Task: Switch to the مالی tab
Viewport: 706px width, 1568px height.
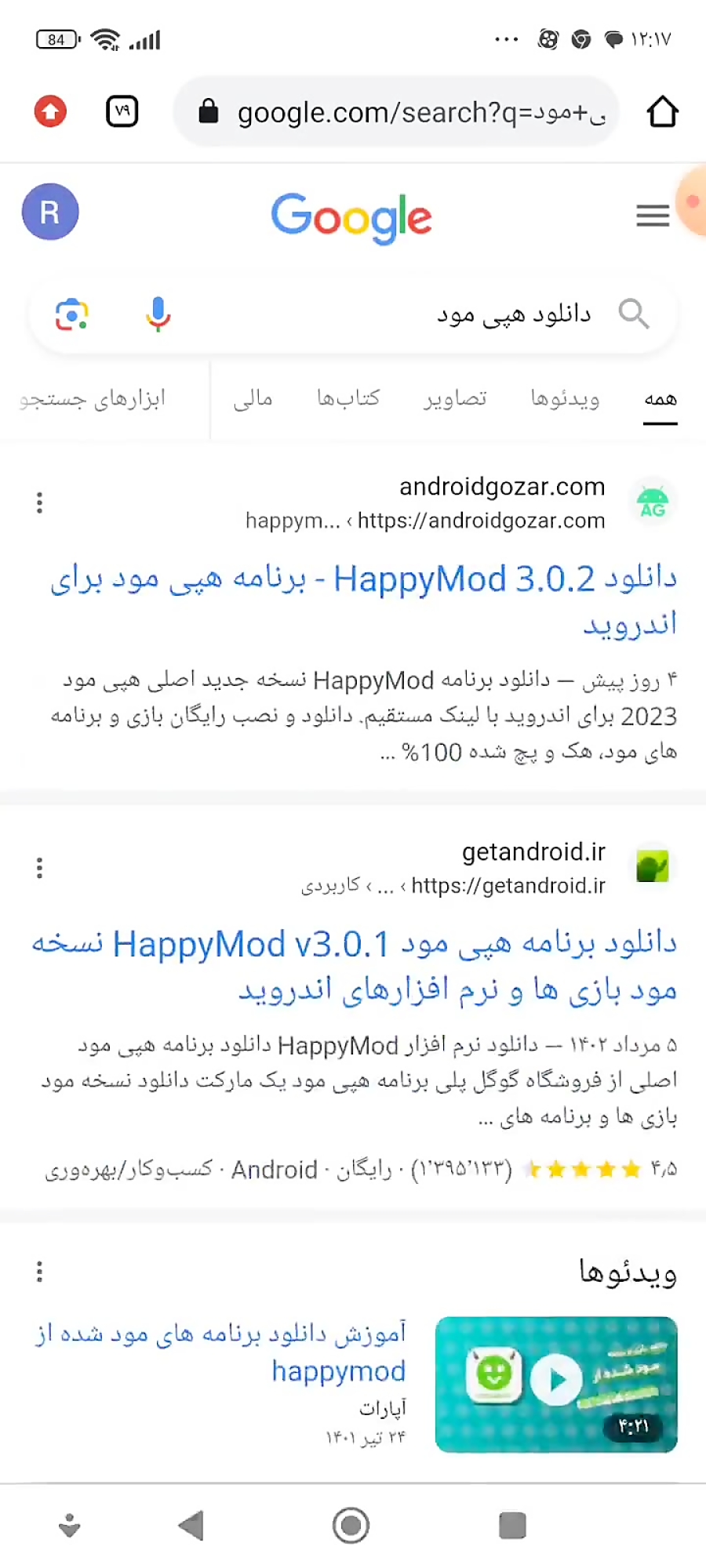Action: [253, 399]
